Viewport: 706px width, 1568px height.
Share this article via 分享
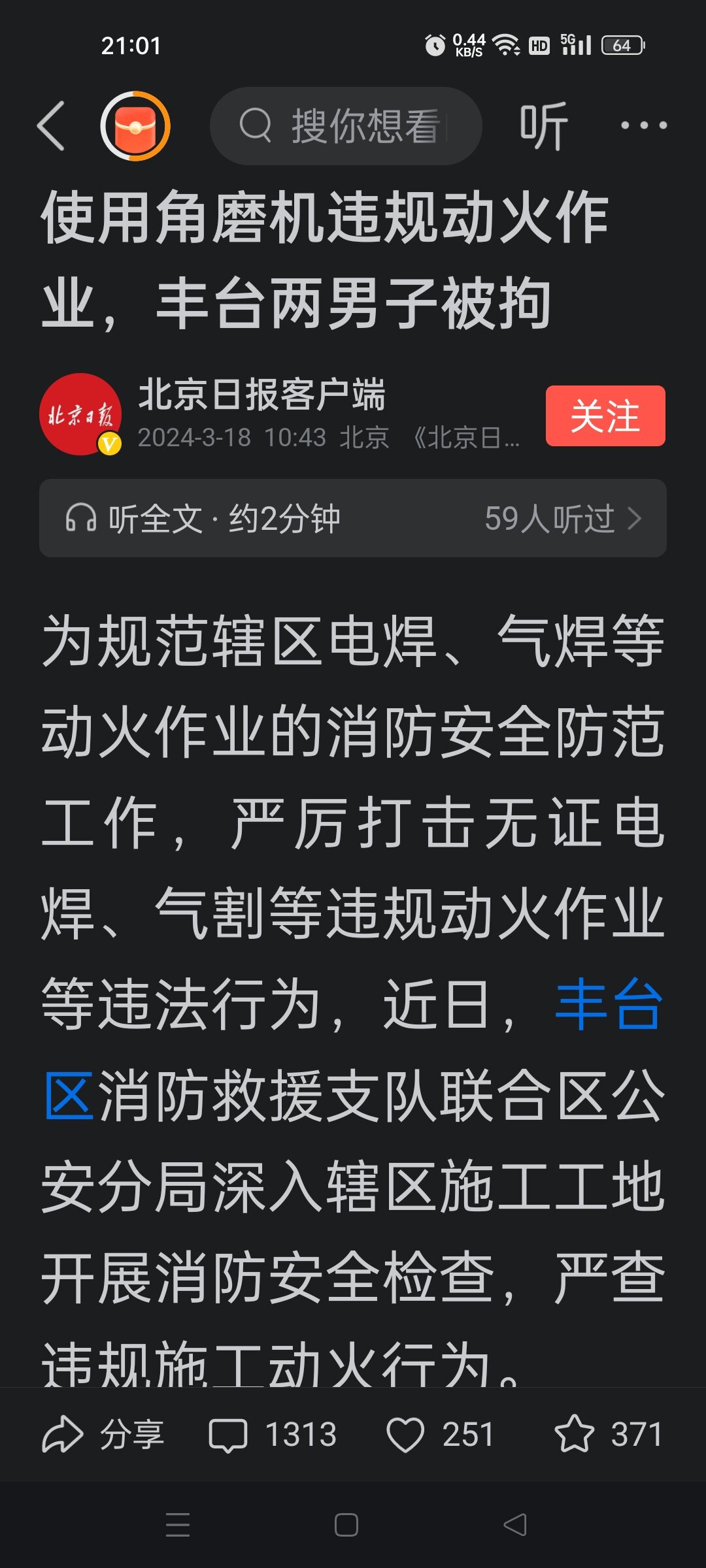coord(103,1435)
